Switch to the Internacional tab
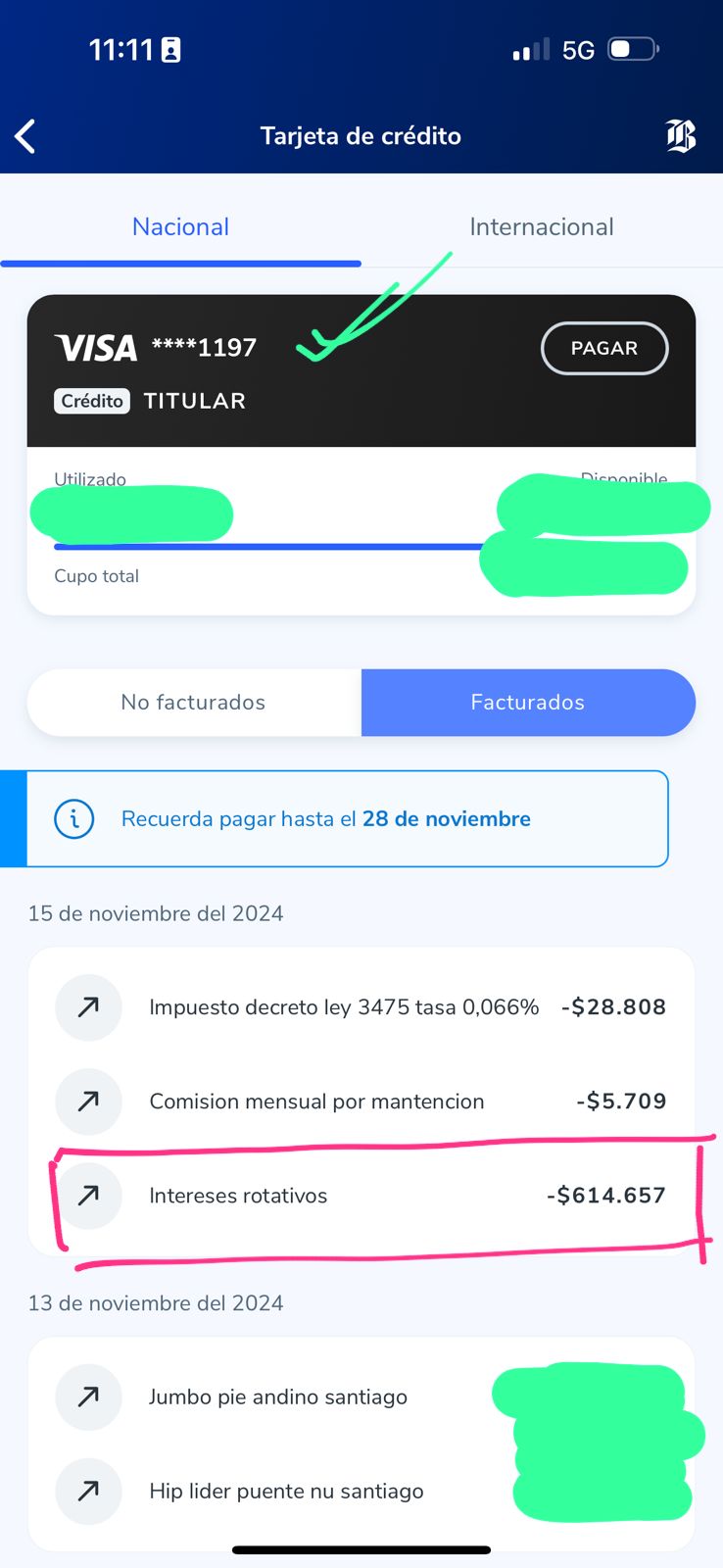The width and height of the screenshot is (723, 1568). point(542,227)
